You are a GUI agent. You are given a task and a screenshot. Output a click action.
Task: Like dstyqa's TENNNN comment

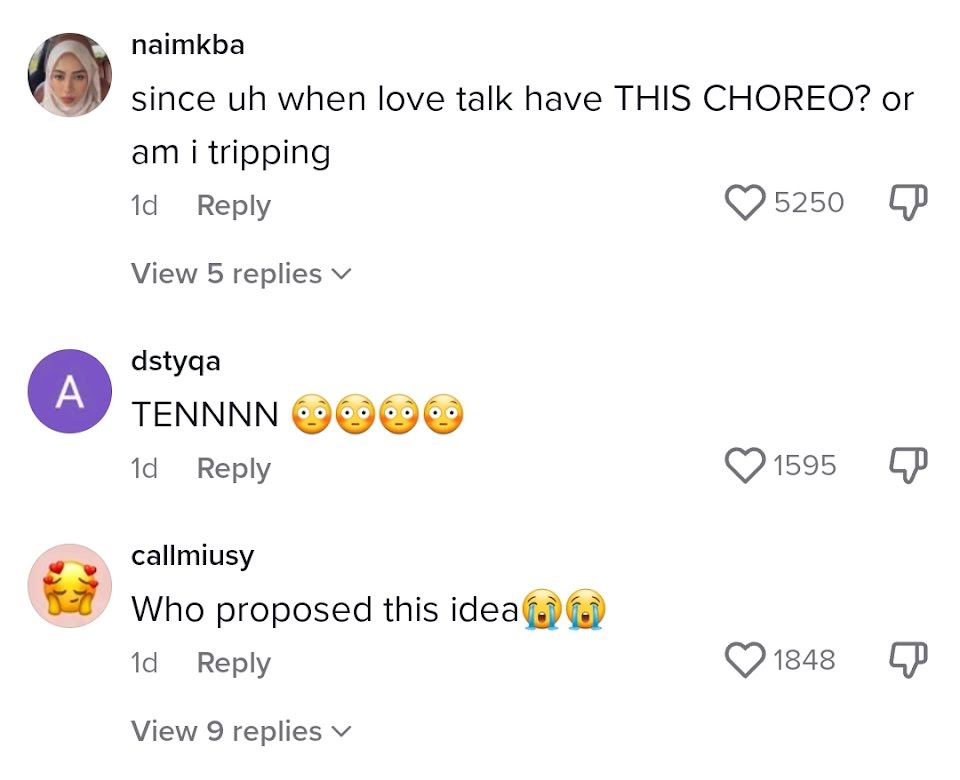coord(745,465)
